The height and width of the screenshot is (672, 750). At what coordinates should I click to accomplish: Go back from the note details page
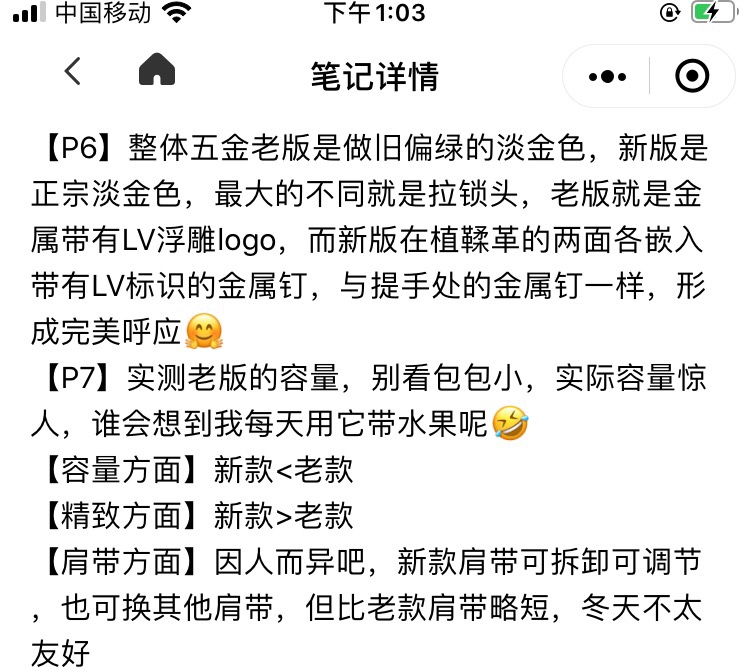click(x=72, y=72)
